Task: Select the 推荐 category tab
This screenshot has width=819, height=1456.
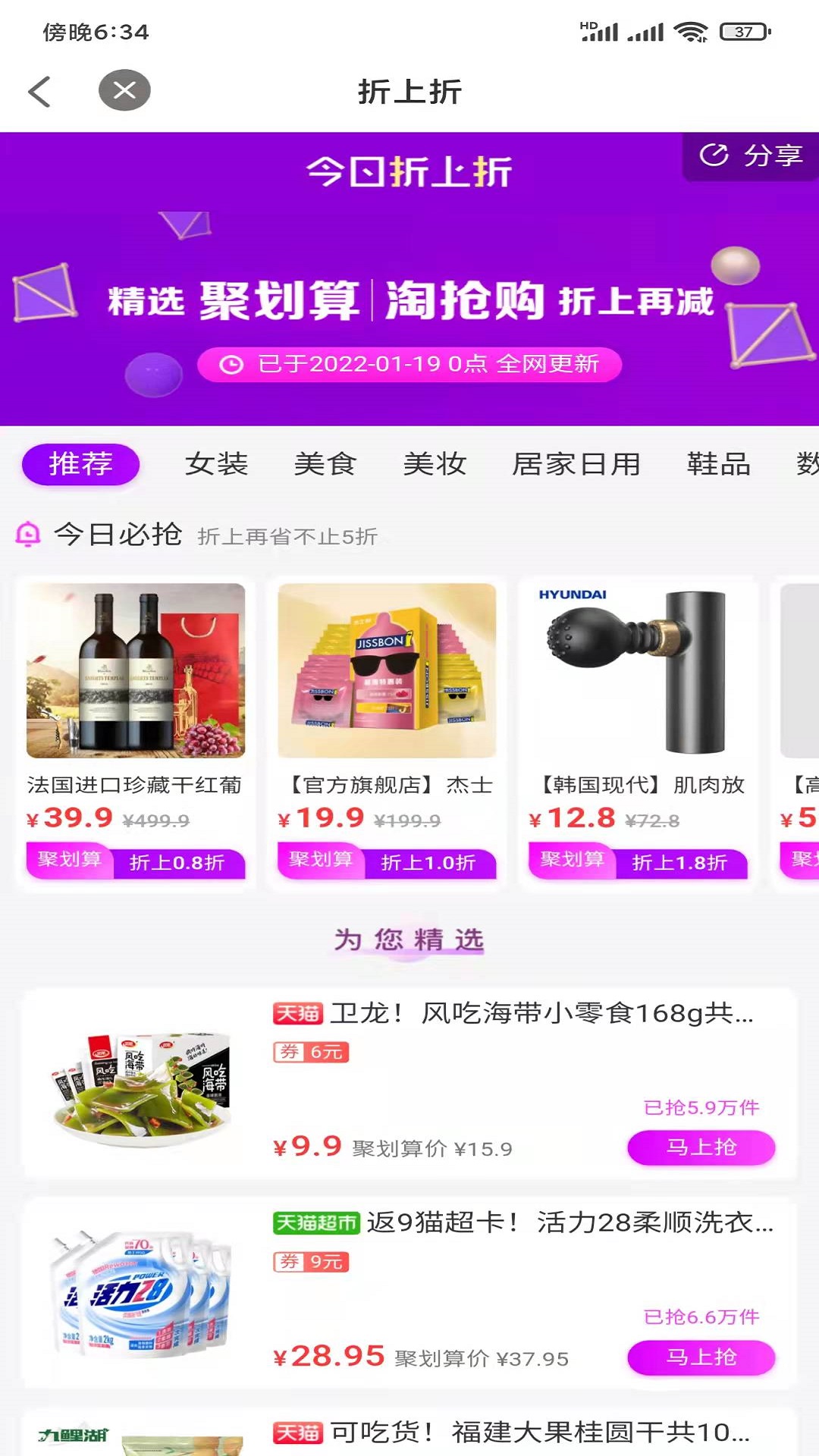Action: 80,463
